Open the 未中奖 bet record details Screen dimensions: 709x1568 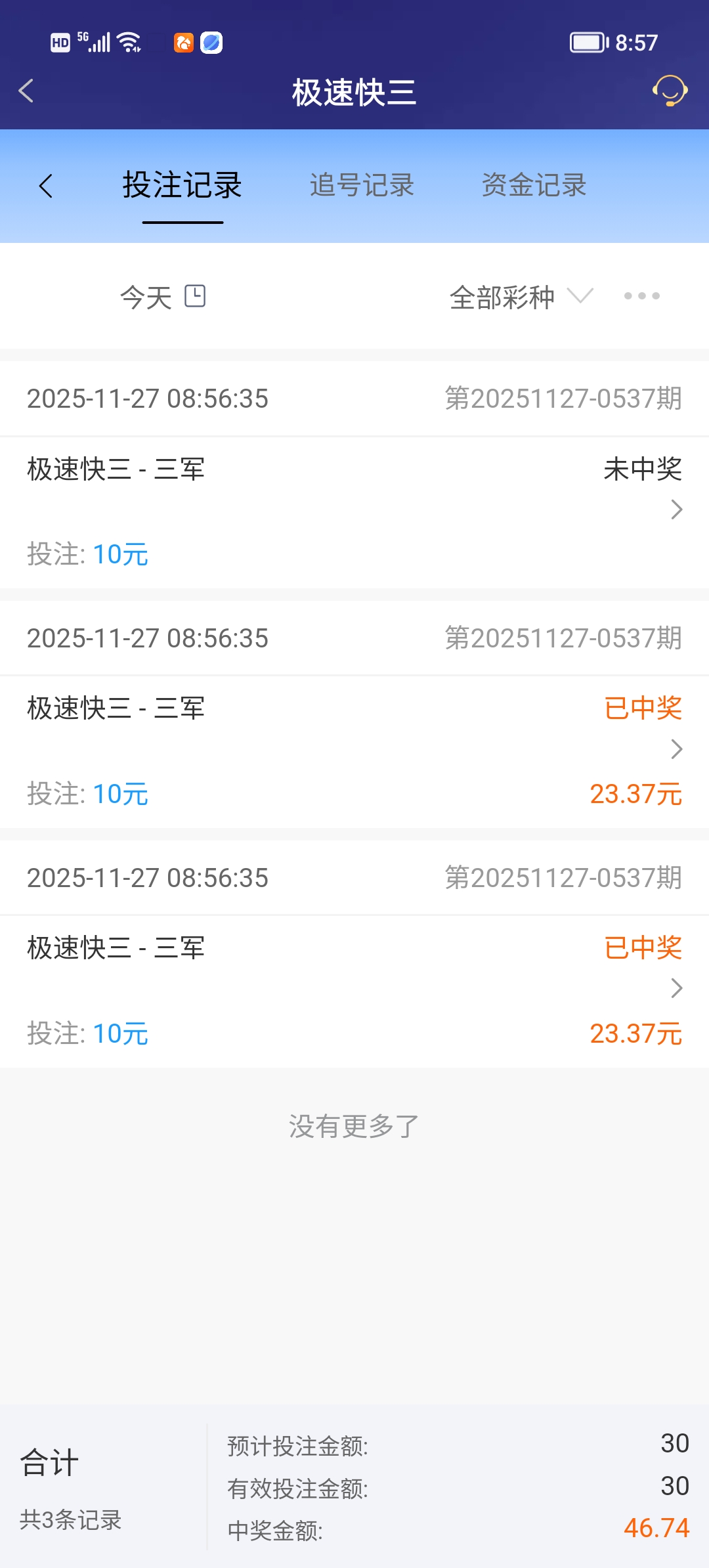point(676,510)
